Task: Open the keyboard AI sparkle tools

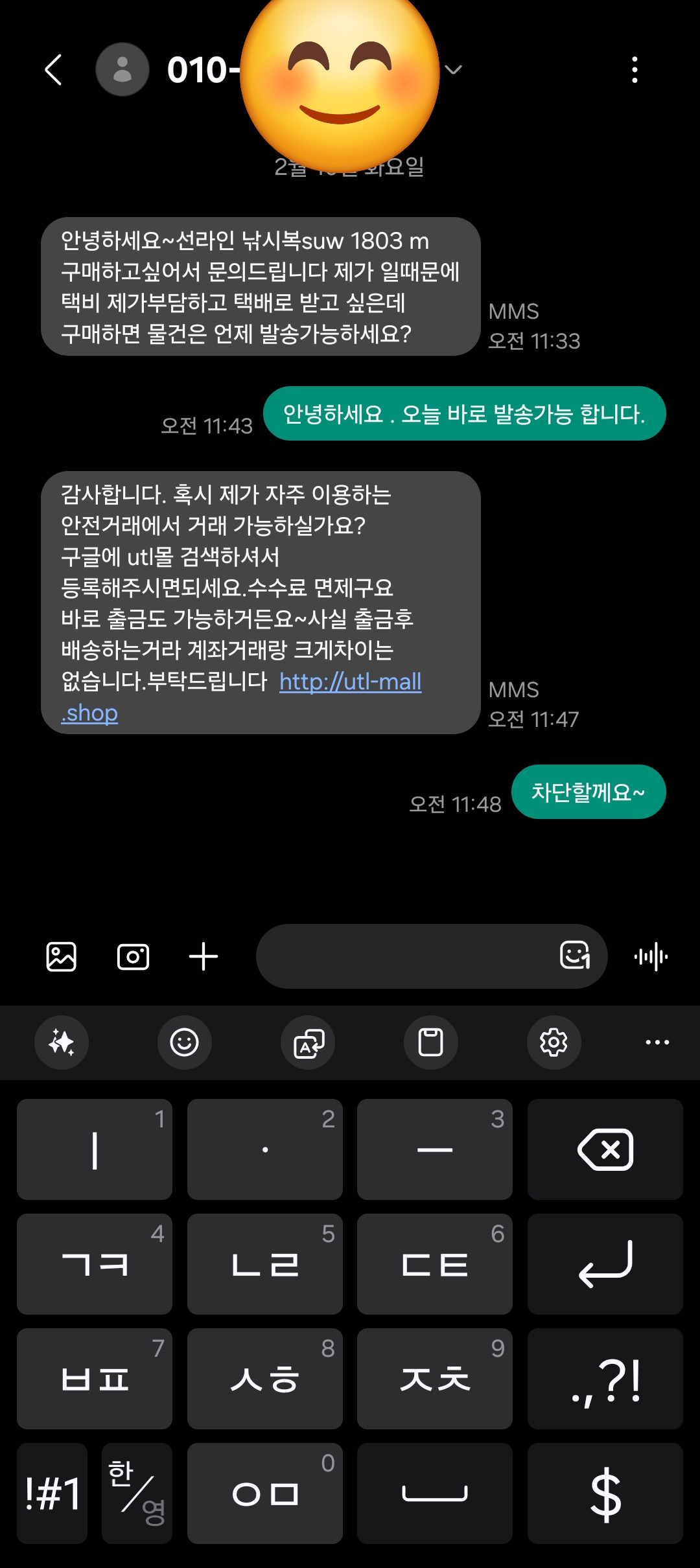Action: pos(62,1043)
